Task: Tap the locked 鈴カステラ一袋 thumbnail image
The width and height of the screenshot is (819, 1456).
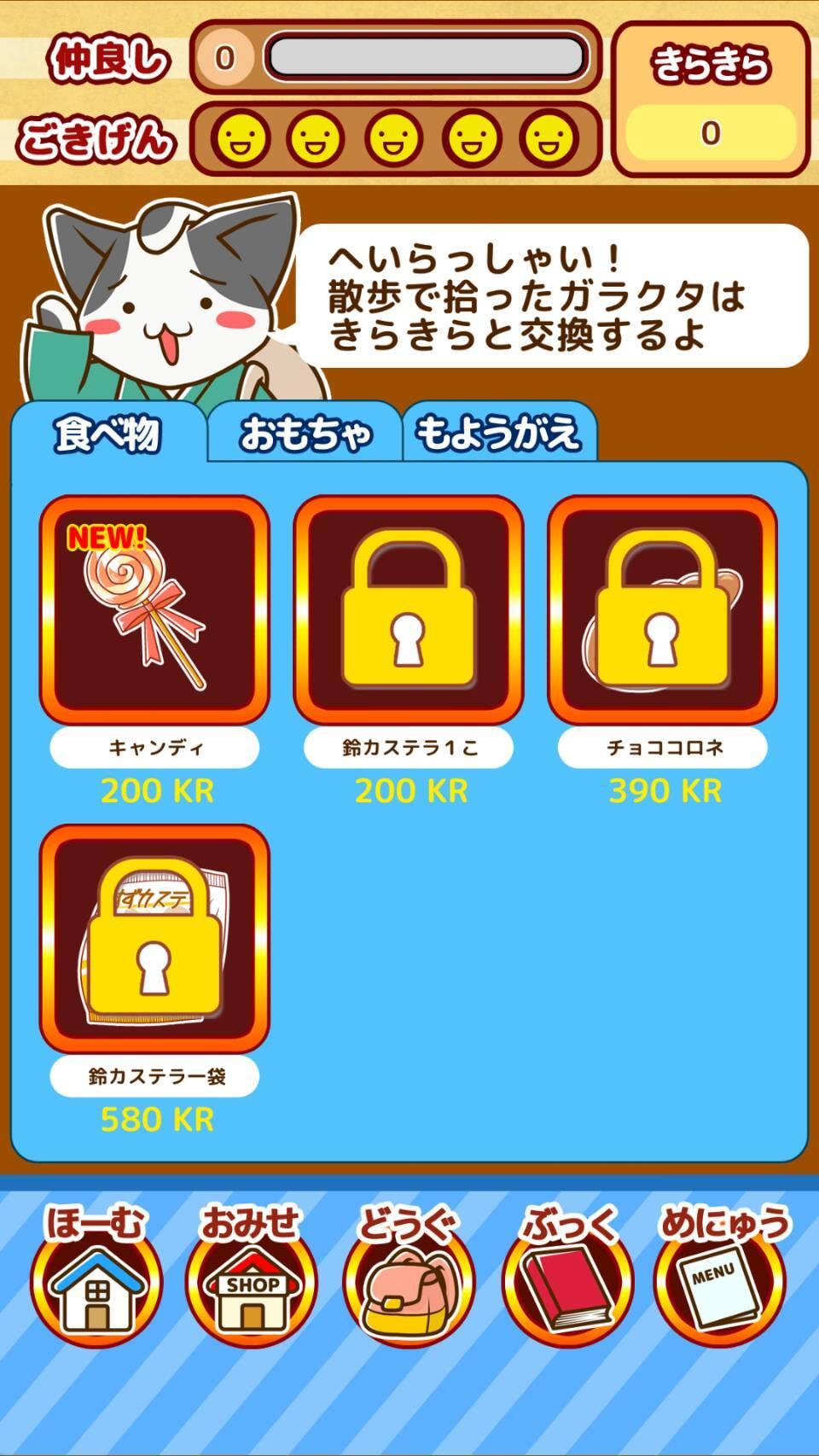Action: pyautogui.click(x=154, y=939)
